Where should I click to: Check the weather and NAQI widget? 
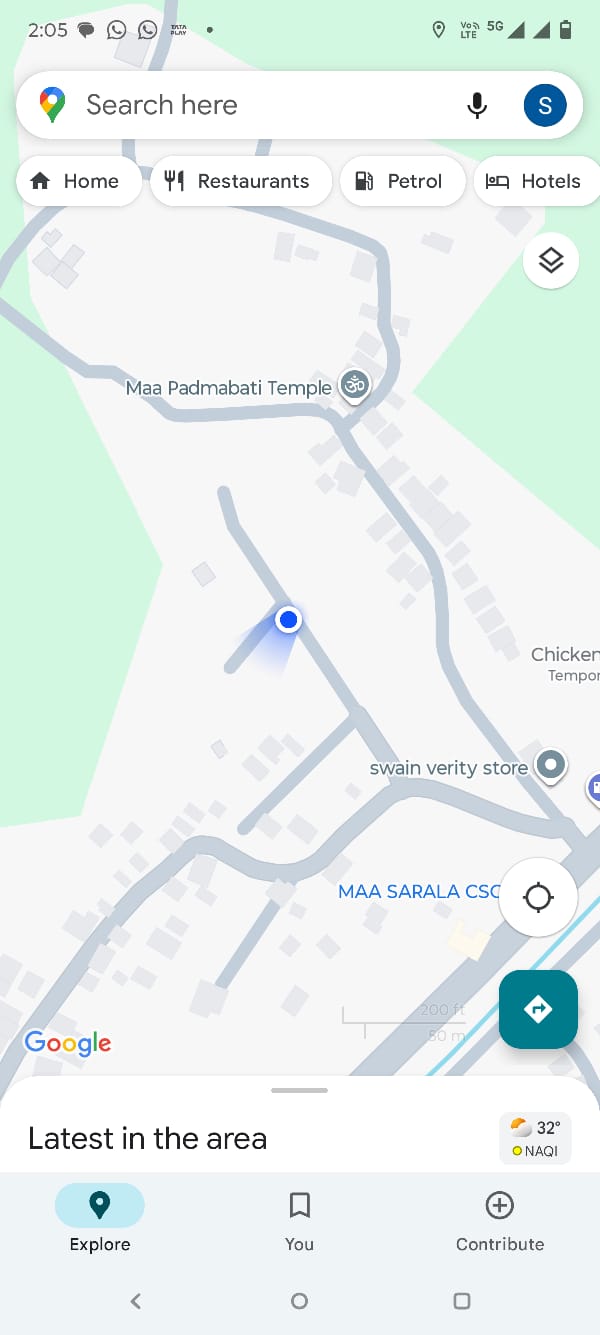[535, 1138]
